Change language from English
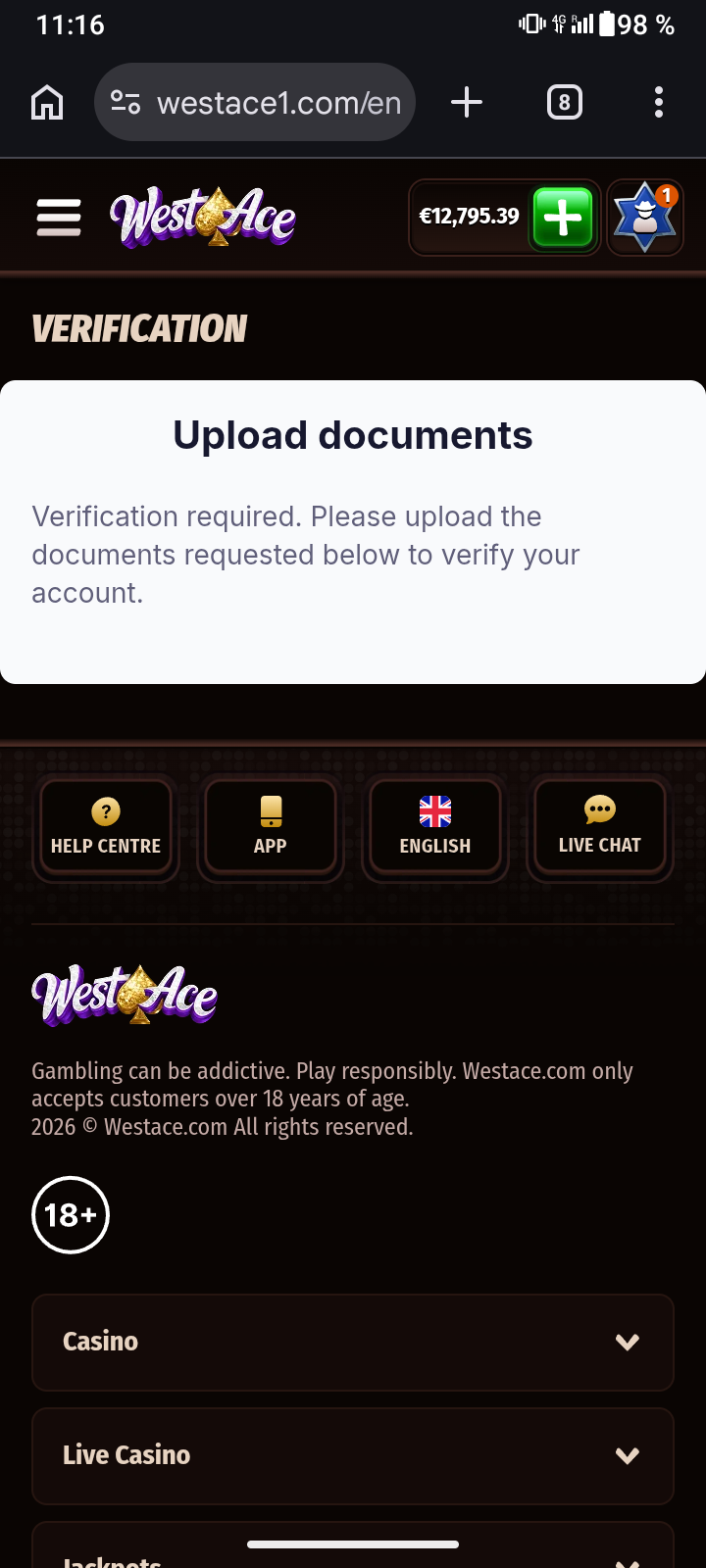The image size is (706, 1568). coord(435,828)
